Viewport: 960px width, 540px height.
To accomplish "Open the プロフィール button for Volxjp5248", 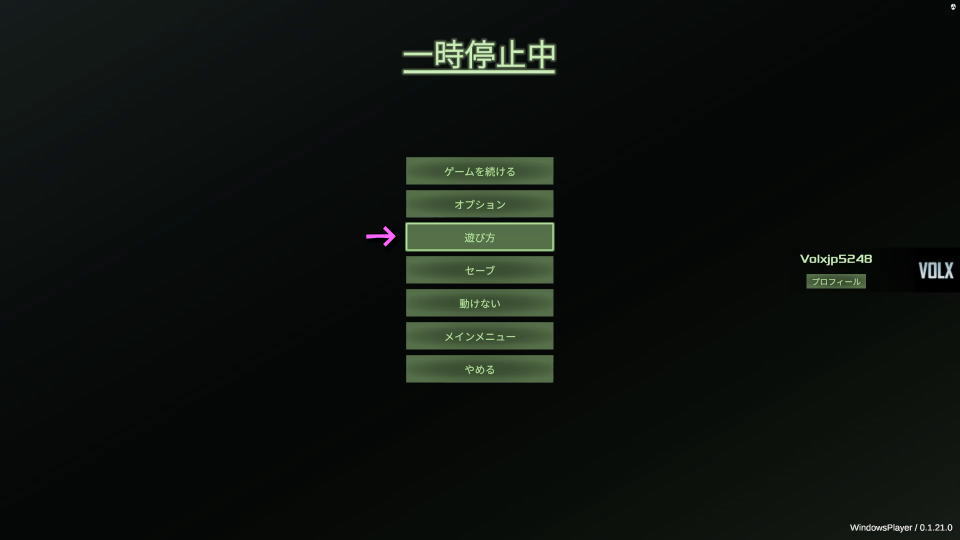I will pos(835,282).
